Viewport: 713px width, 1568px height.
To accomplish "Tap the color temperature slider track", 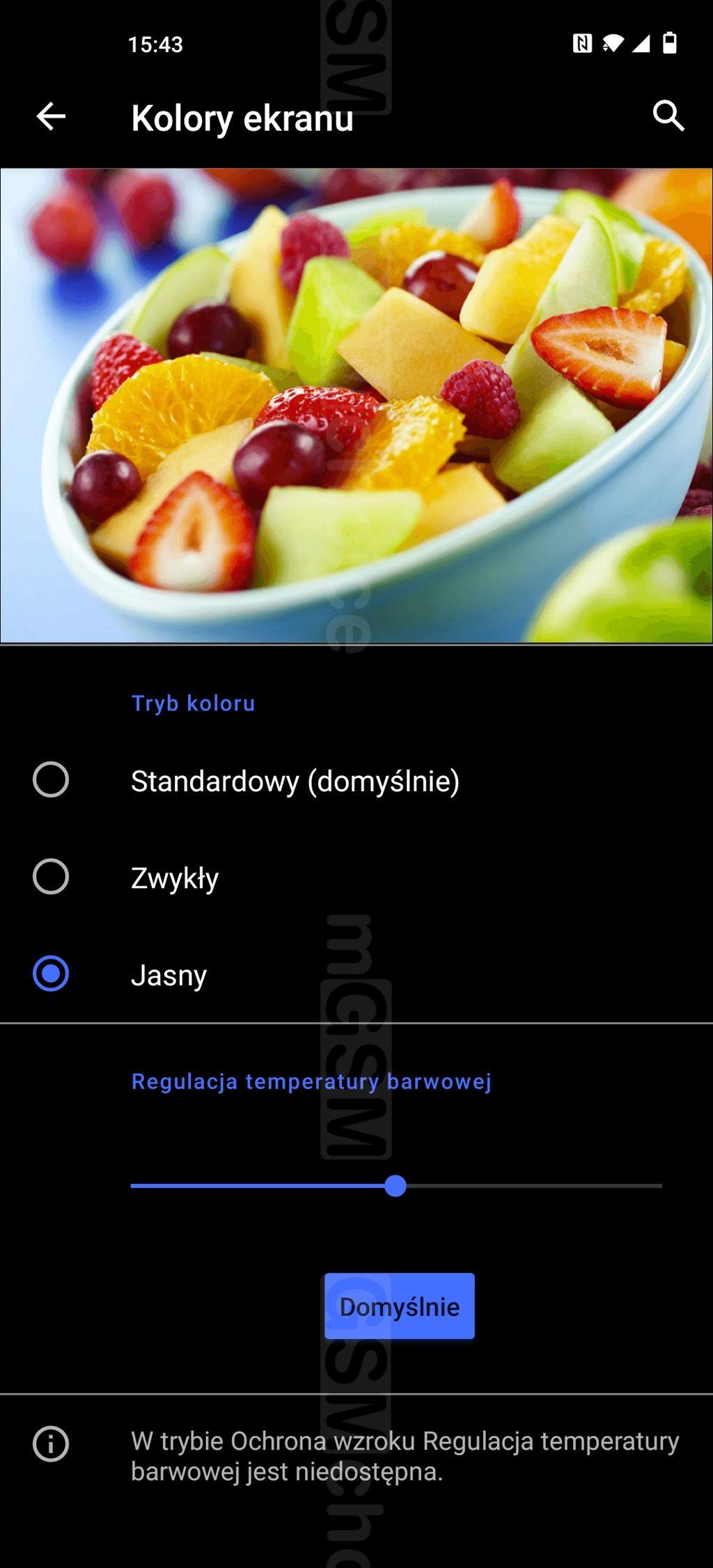I will tap(396, 1186).
